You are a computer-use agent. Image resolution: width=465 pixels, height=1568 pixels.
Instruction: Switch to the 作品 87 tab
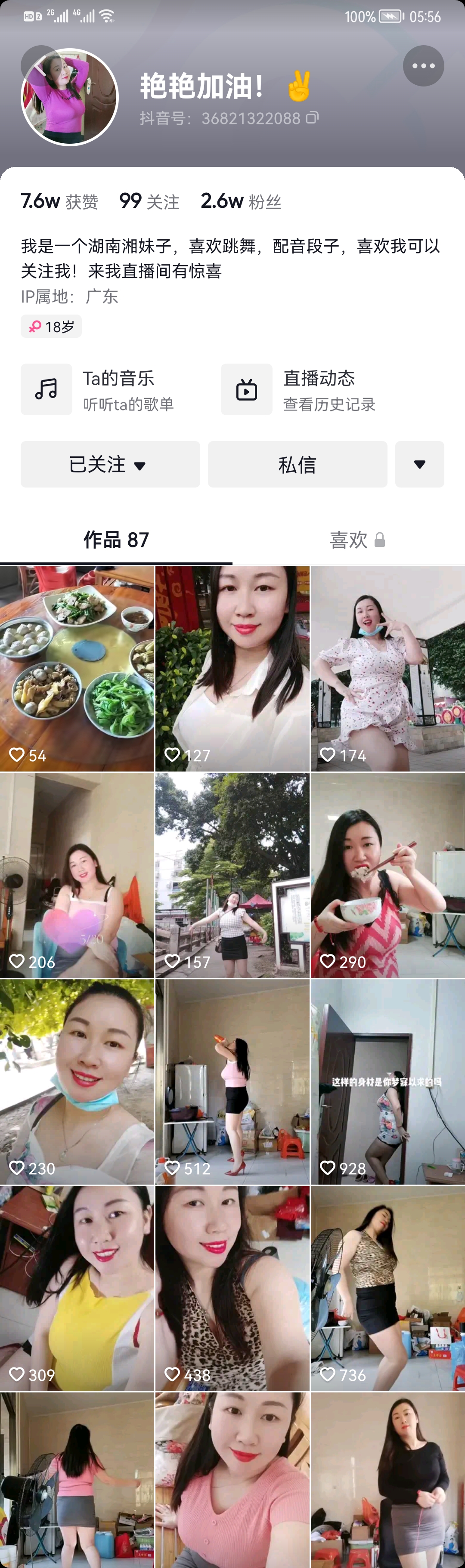(x=116, y=540)
